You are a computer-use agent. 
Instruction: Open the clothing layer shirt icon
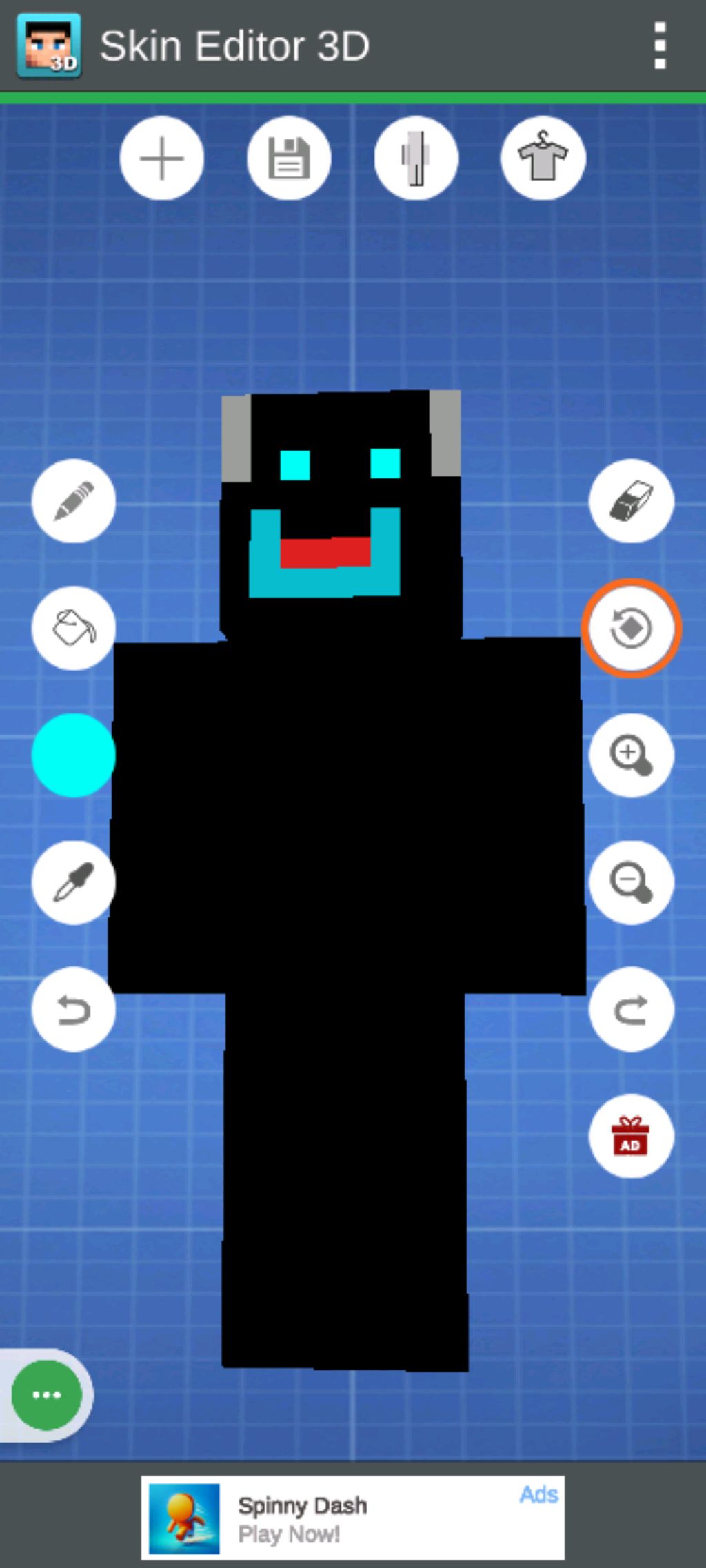click(x=543, y=158)
